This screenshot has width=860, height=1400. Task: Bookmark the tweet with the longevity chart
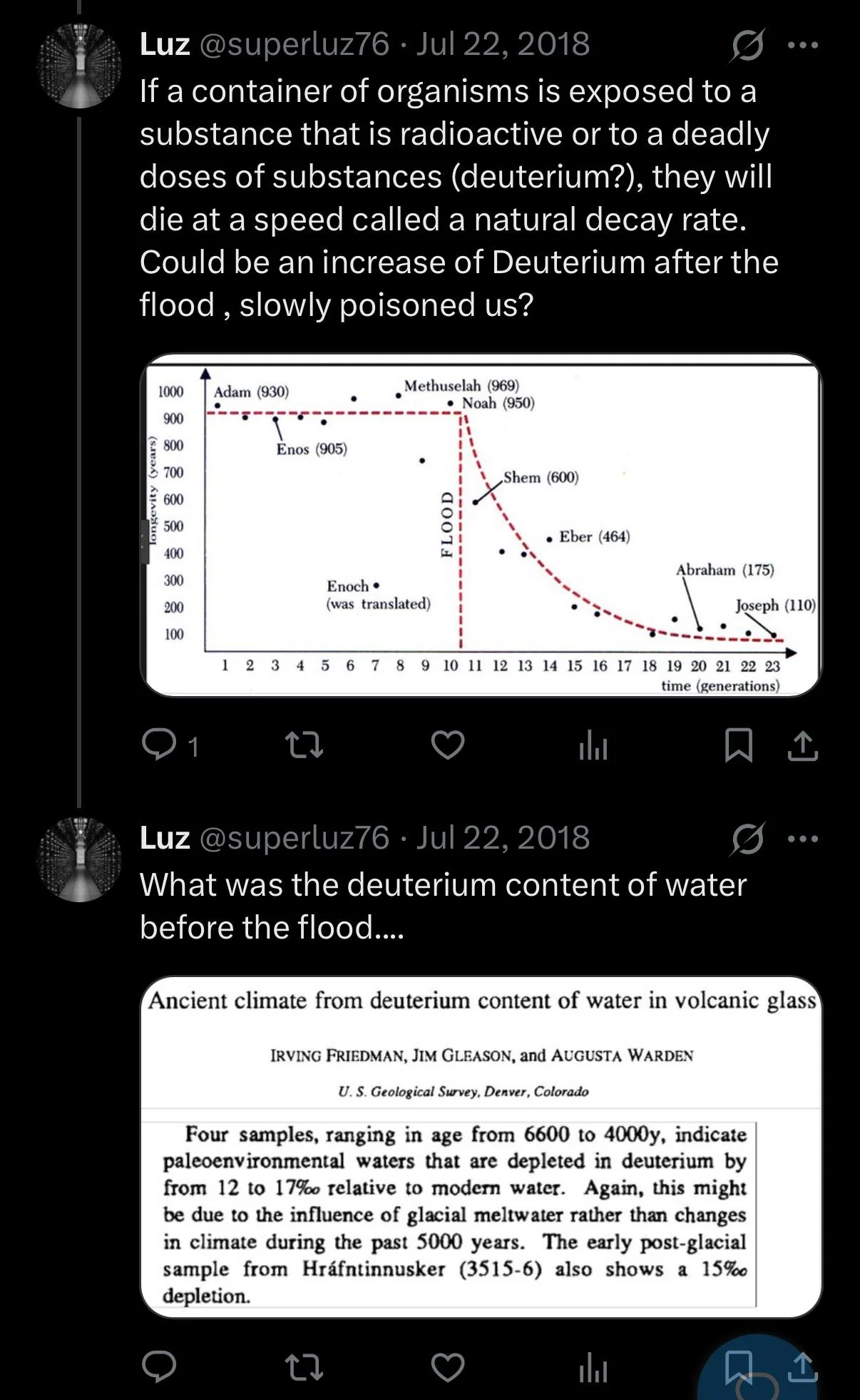point(738,745)
